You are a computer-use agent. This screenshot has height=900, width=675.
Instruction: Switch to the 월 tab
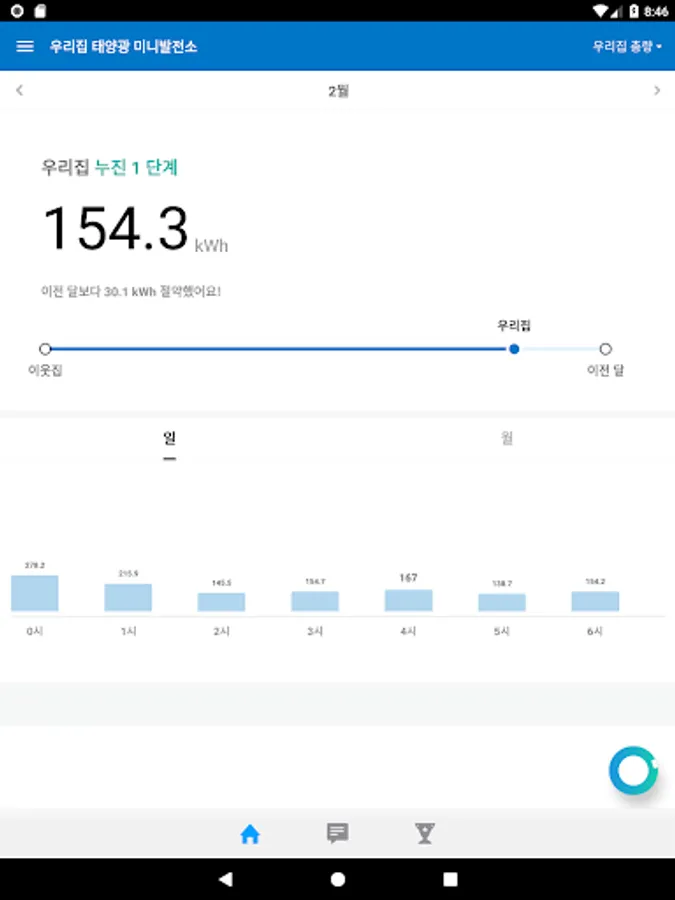(507, 439)
